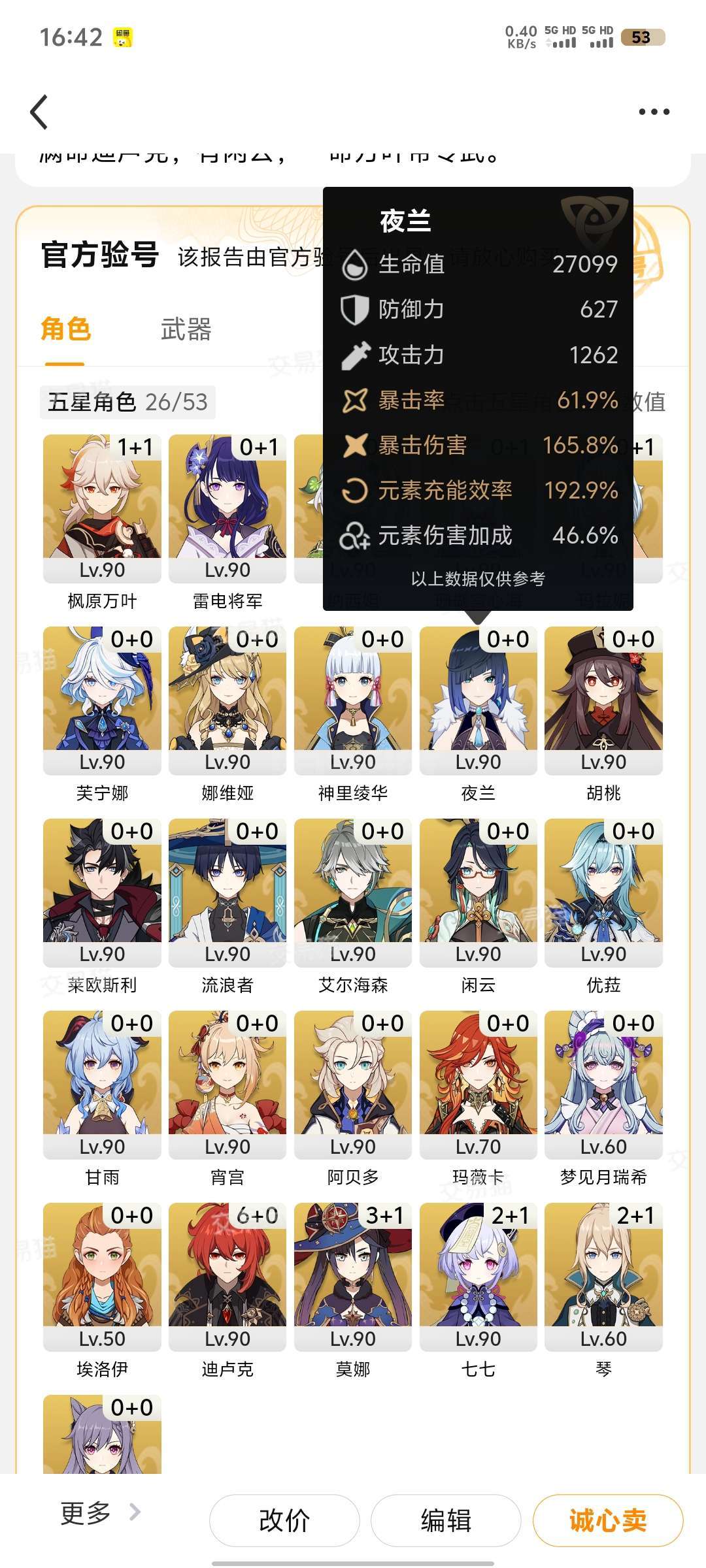The width and height of the screenshot is (706, 1568).
Task: Show stats for 艾尔海森
Action: tap(353, 891)
